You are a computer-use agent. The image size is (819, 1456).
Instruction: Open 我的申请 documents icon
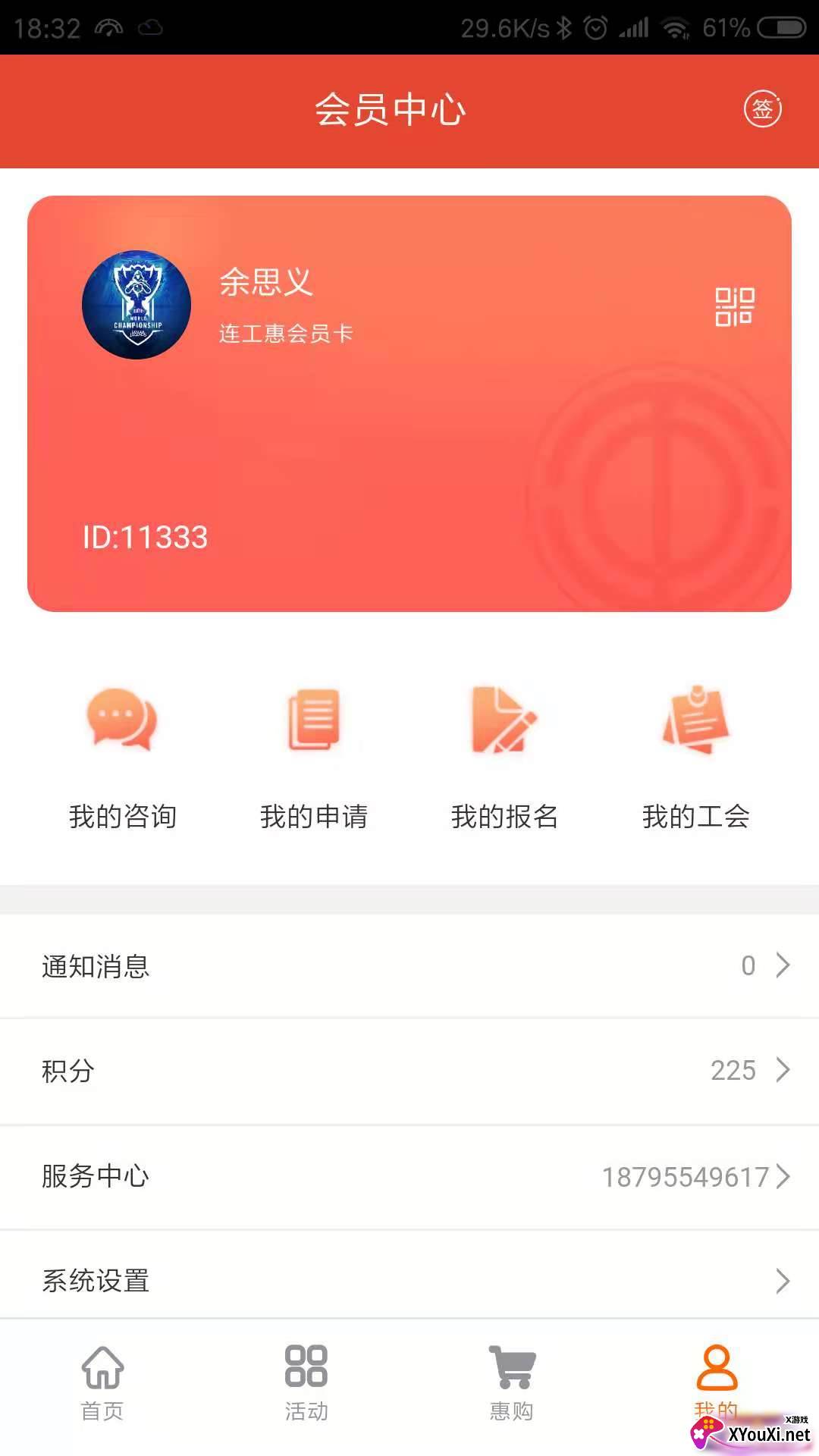pyautogui.click(x=314, y=721)
